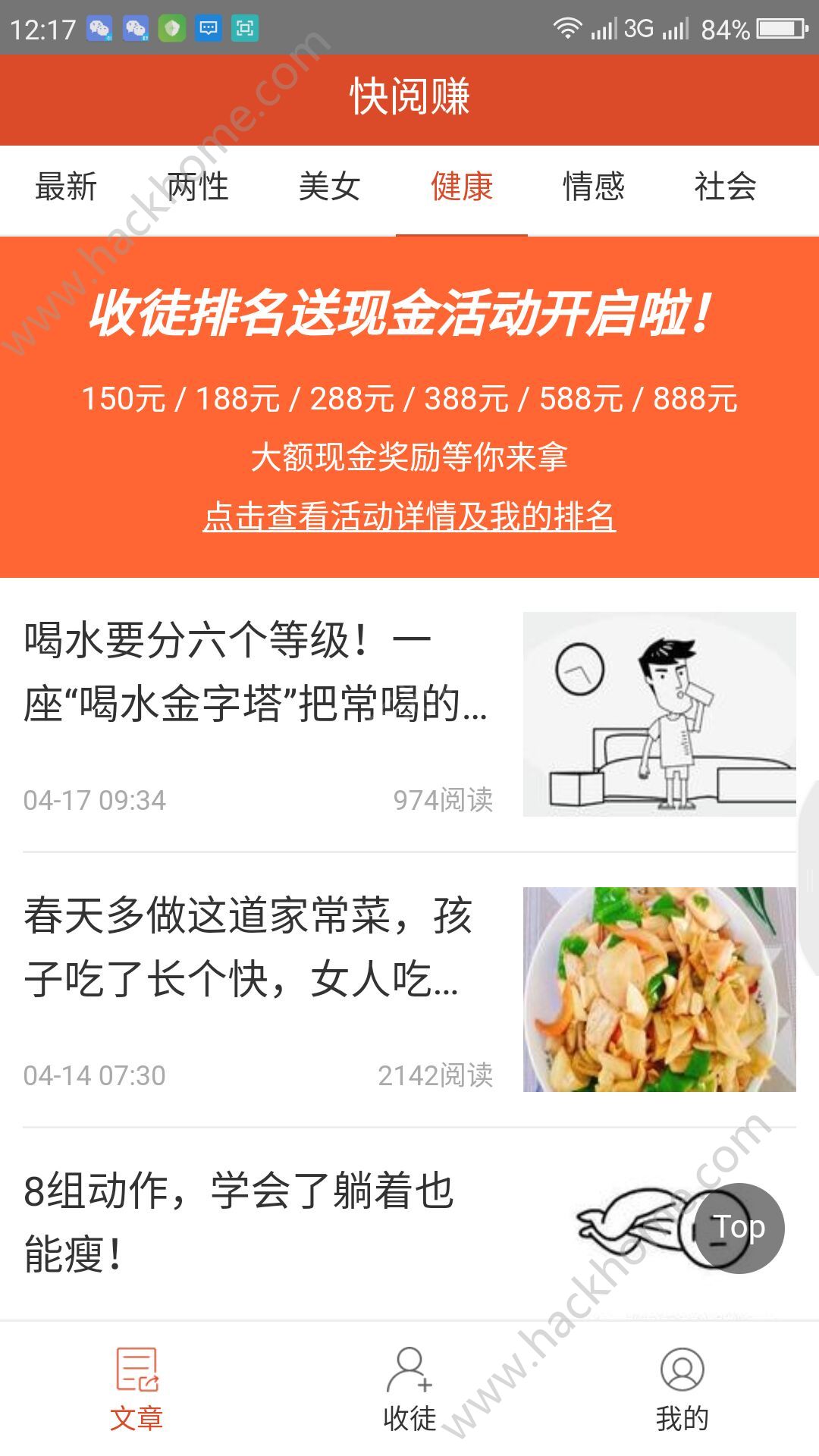Switch to the 两性 tab
The image size is (819, 1456).
[x=198, y=187]
